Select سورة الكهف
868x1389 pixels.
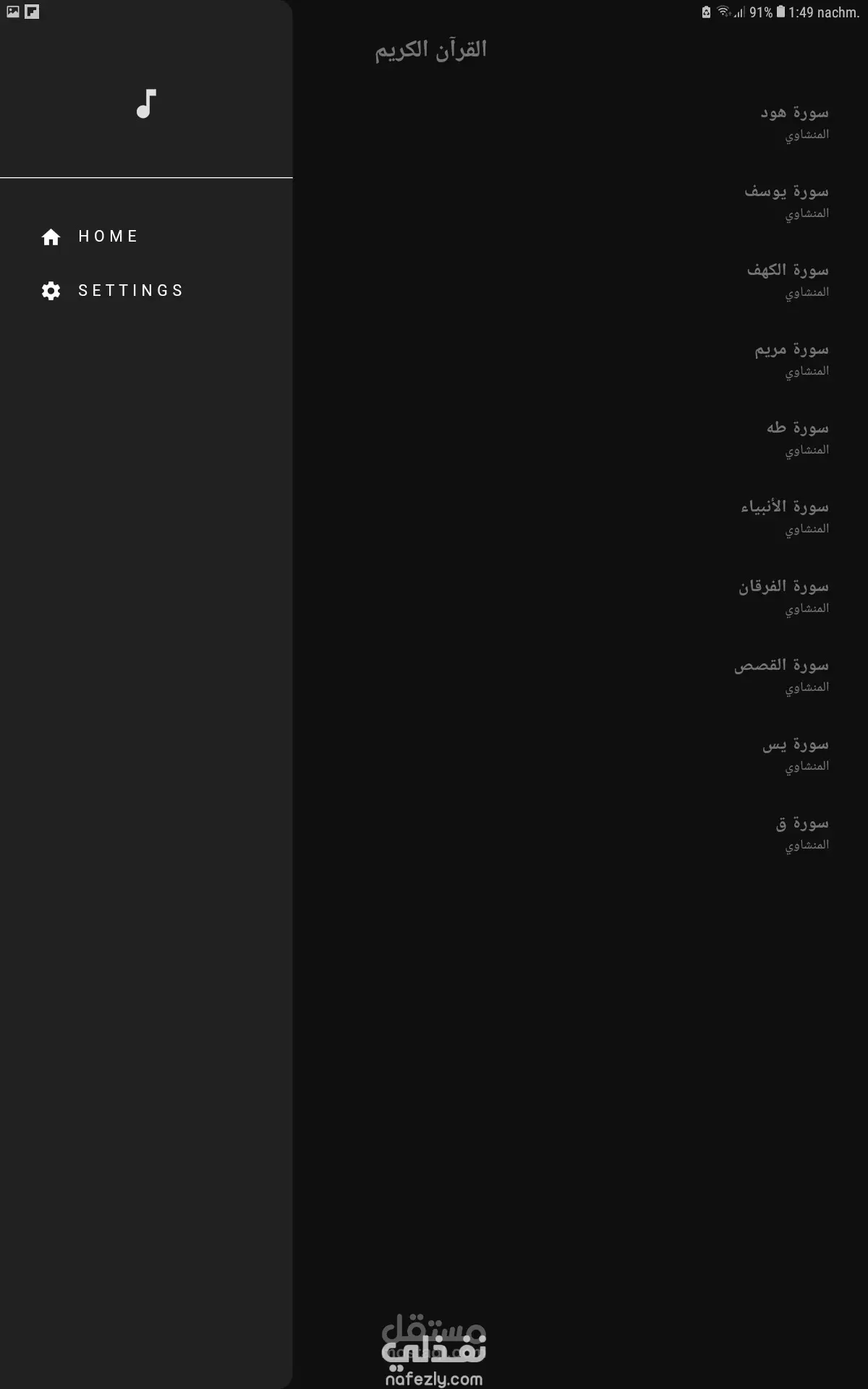[787, 279]
